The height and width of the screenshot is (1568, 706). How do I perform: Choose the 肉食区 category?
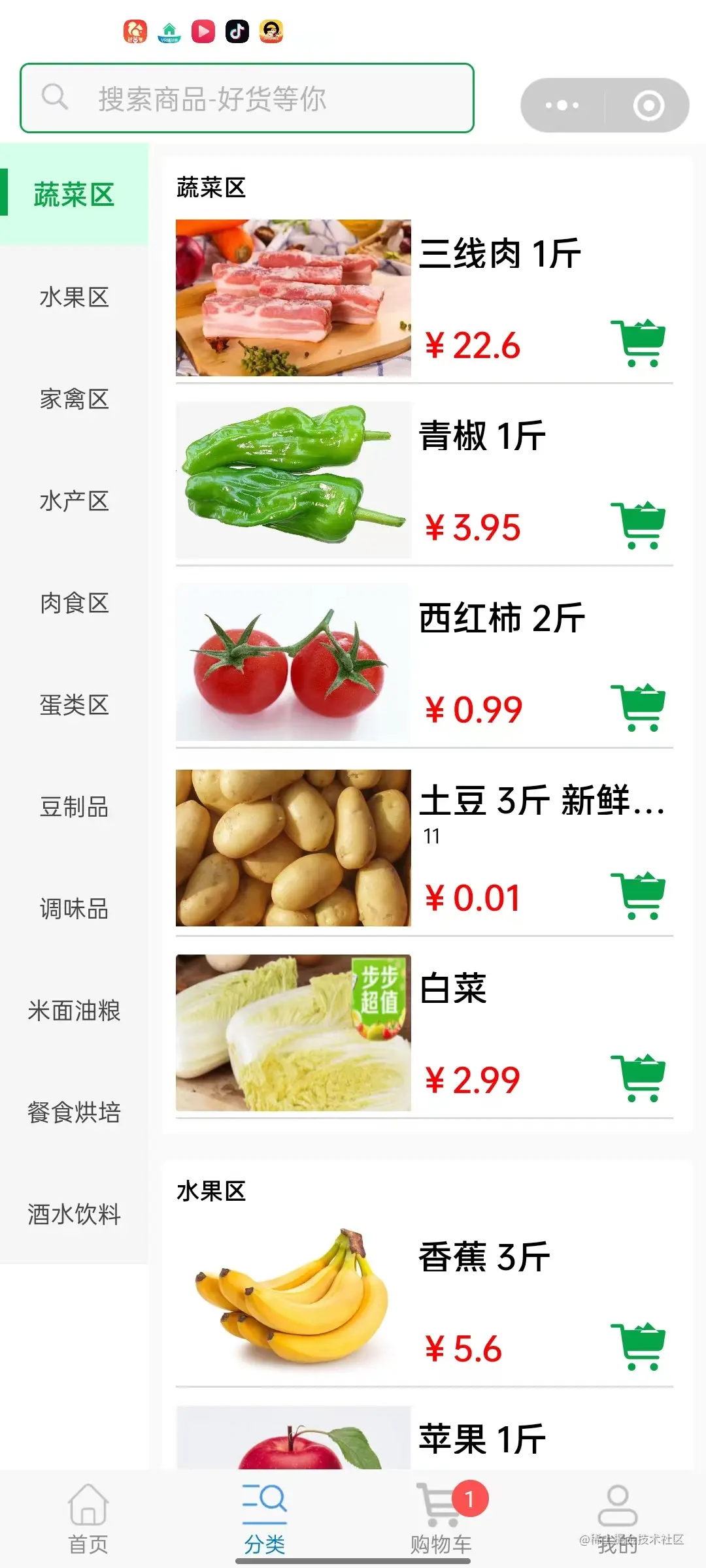pos(74,603)
